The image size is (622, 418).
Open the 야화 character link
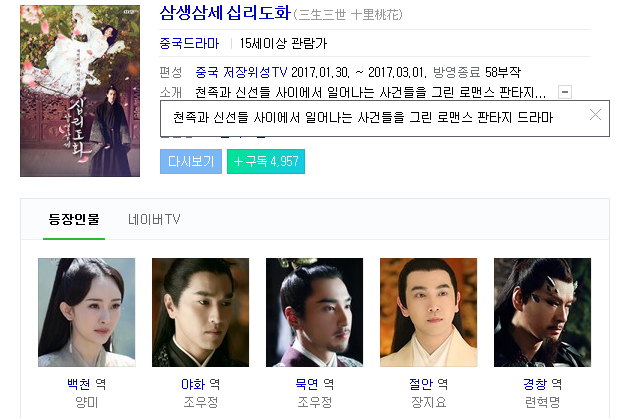(x=192, y=384)
